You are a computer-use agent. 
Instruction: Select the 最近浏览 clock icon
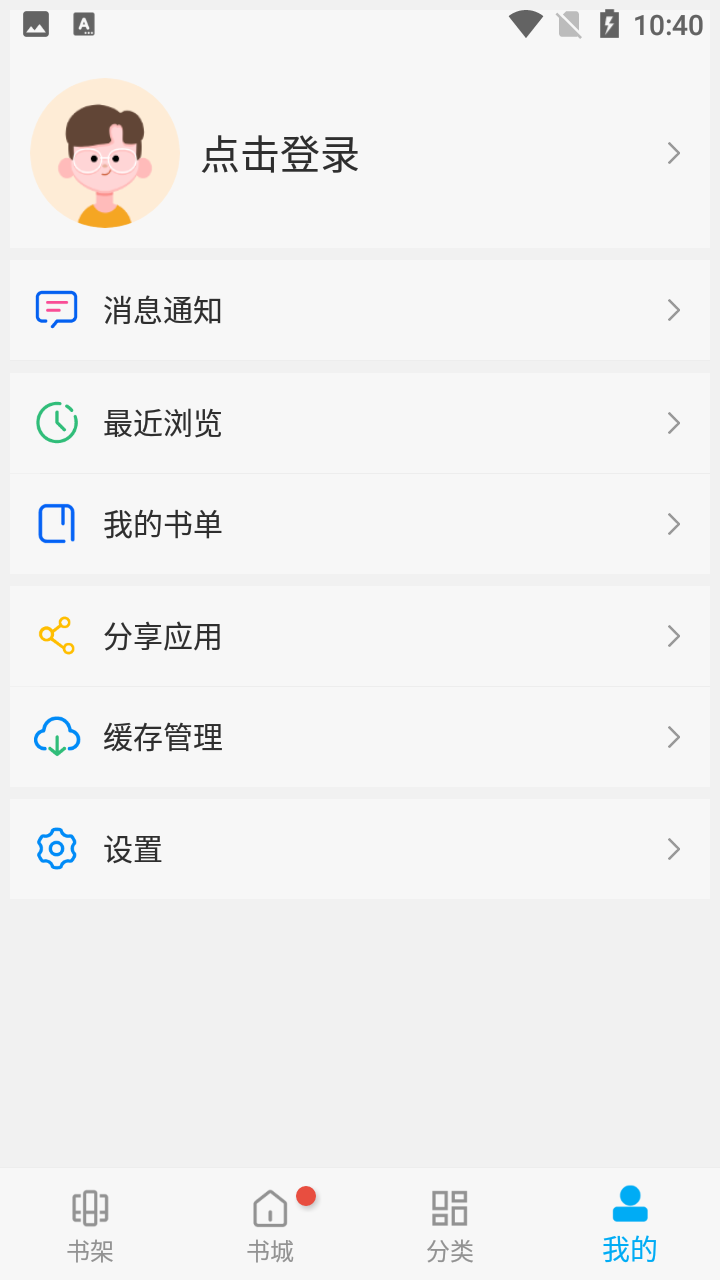[x=57, y=423]
